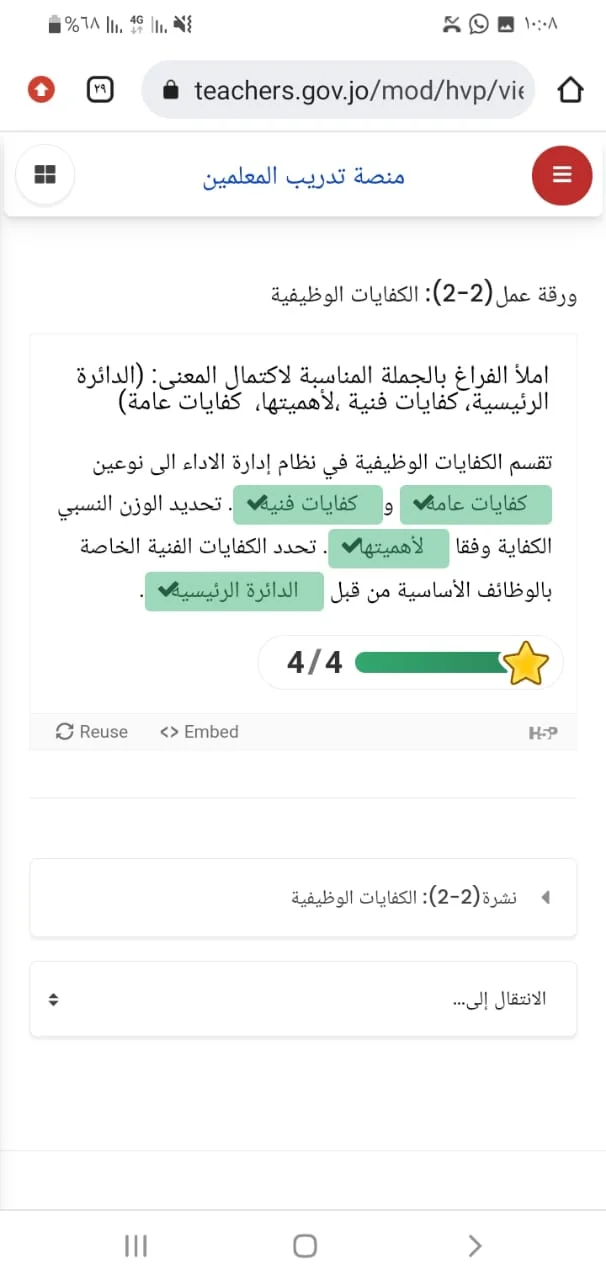Open the grid blocks menu icon
The width and height of the screenshot is (606, 1280).
tap(45, 175)
